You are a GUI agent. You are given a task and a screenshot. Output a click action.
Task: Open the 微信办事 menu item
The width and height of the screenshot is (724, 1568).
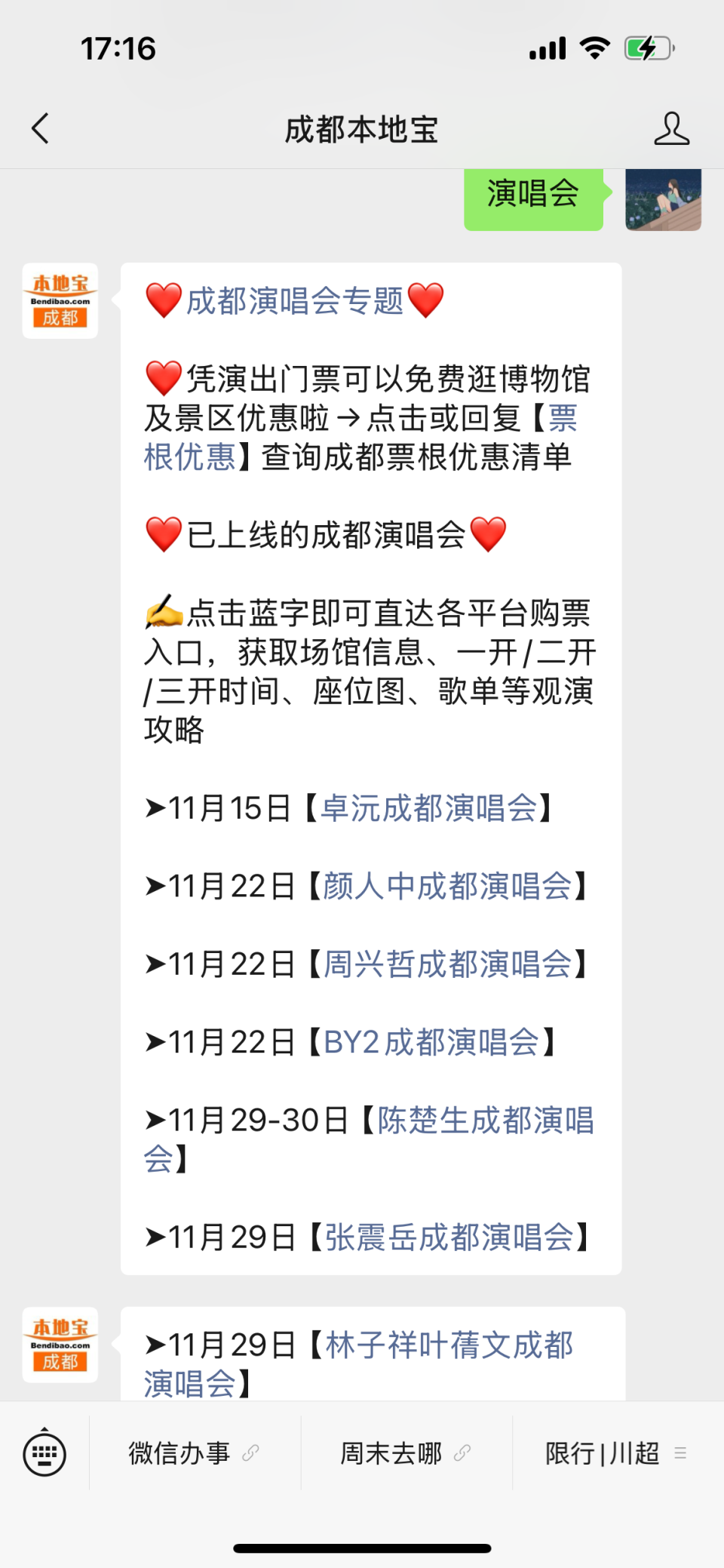179,1453
